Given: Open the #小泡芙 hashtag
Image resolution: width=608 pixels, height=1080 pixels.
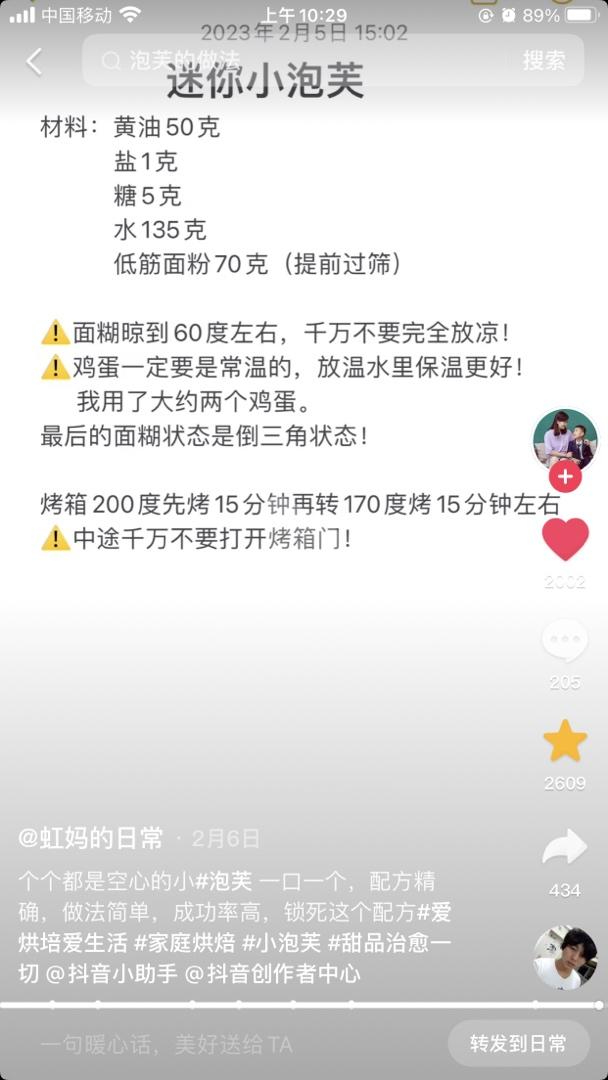Looking at the screenshot, I should coord(282,942).
